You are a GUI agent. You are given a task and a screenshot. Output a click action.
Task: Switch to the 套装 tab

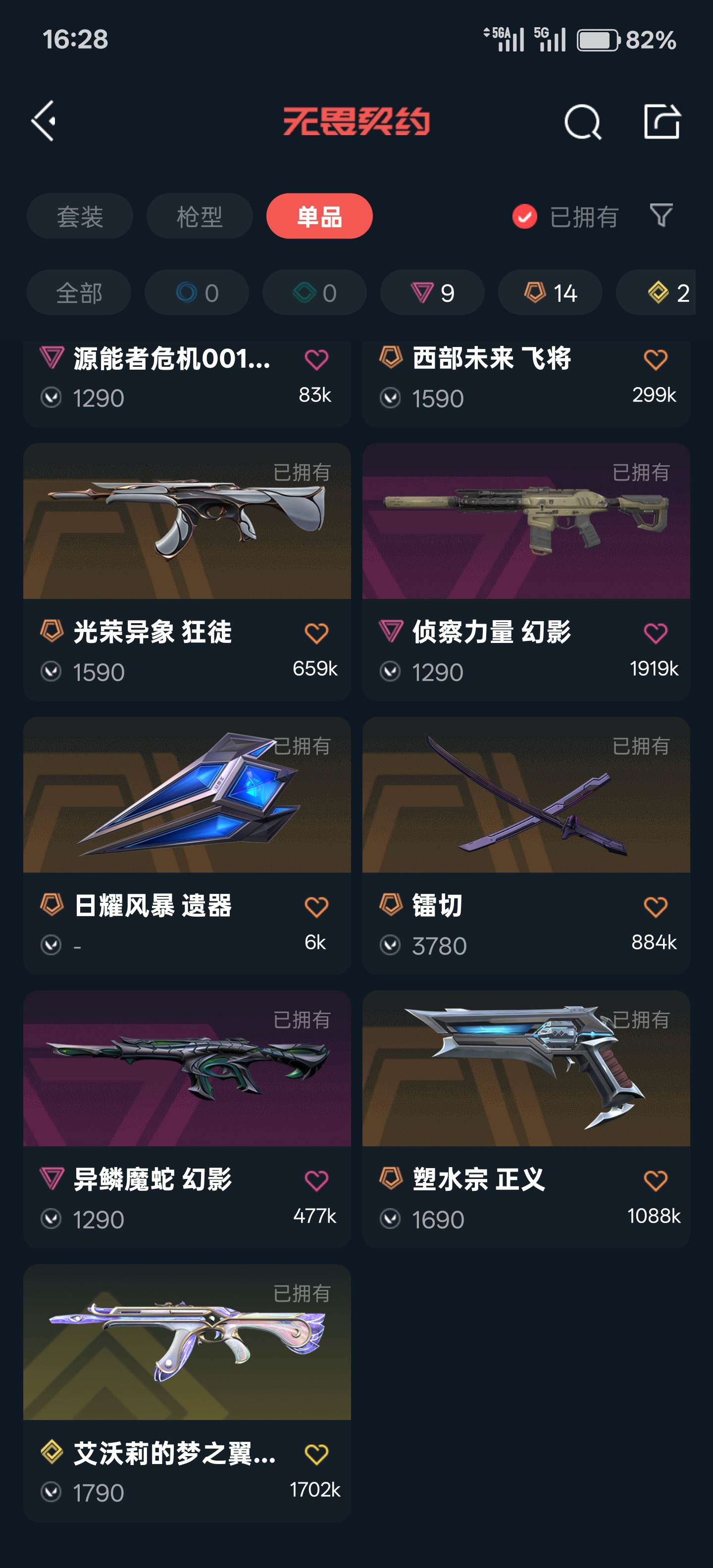pos(80,216)
